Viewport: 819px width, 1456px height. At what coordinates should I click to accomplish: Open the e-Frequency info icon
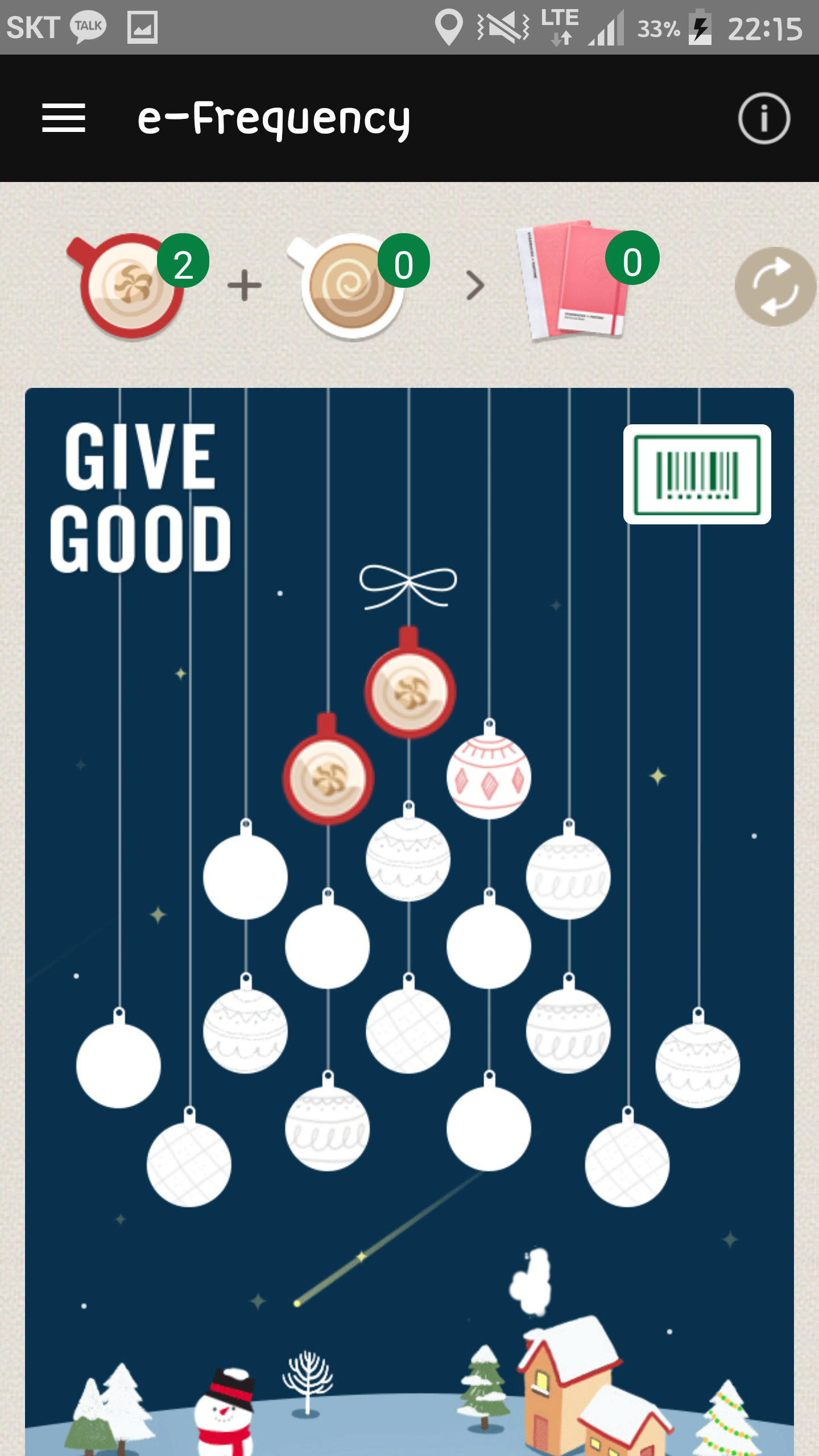click(764, 118)
